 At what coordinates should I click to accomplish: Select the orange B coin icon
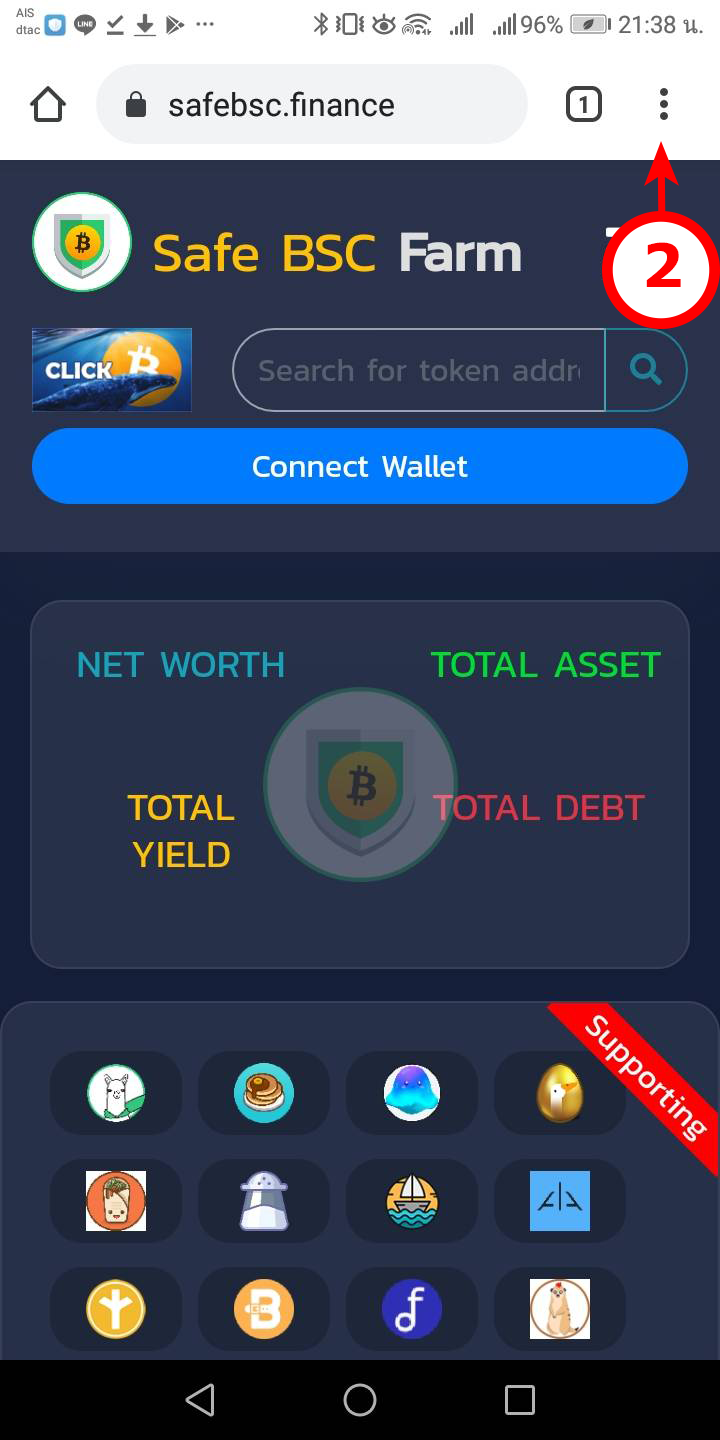pos(264,1308)
